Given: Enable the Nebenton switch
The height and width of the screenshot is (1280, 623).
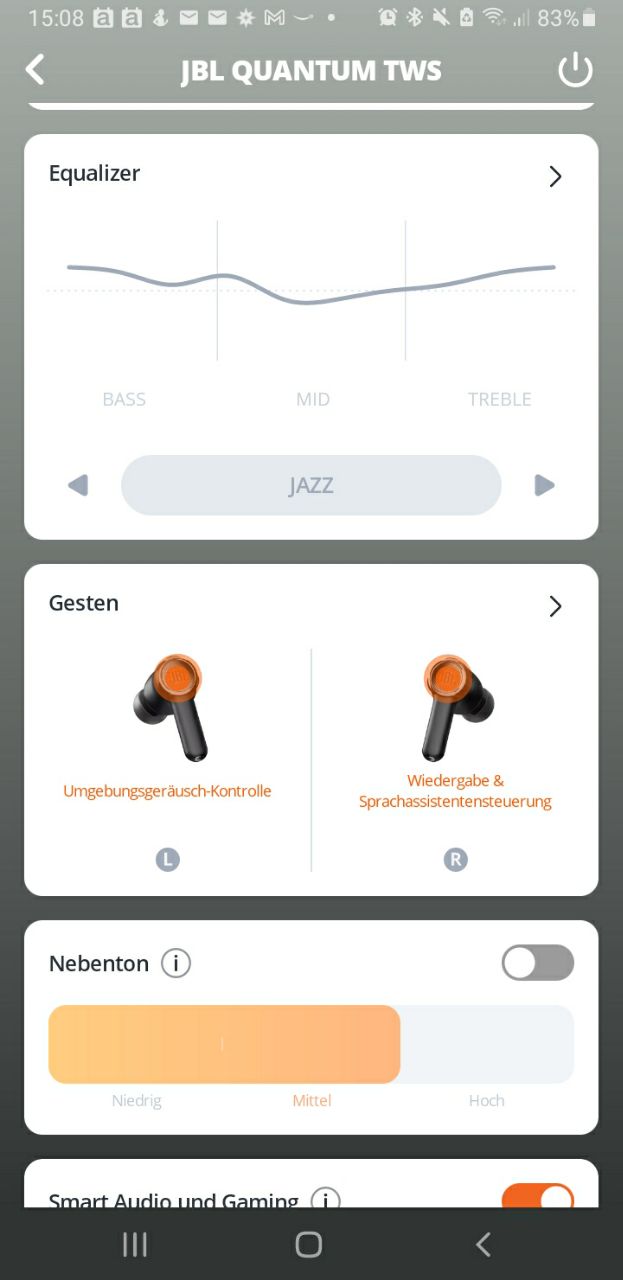Looking at the screenshot, I should coord(537,963).
